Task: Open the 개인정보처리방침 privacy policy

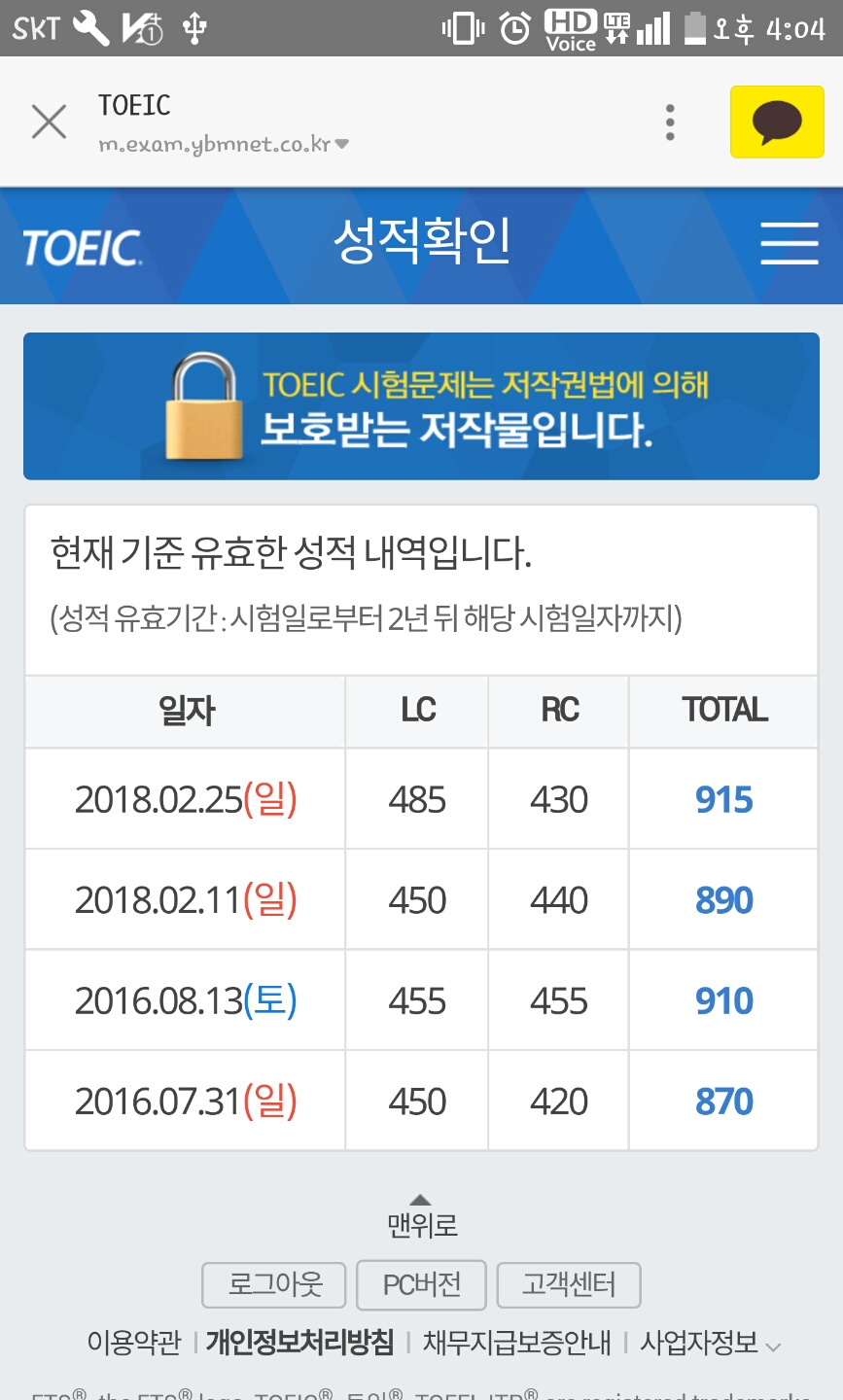Action: tap(299, 1343)
